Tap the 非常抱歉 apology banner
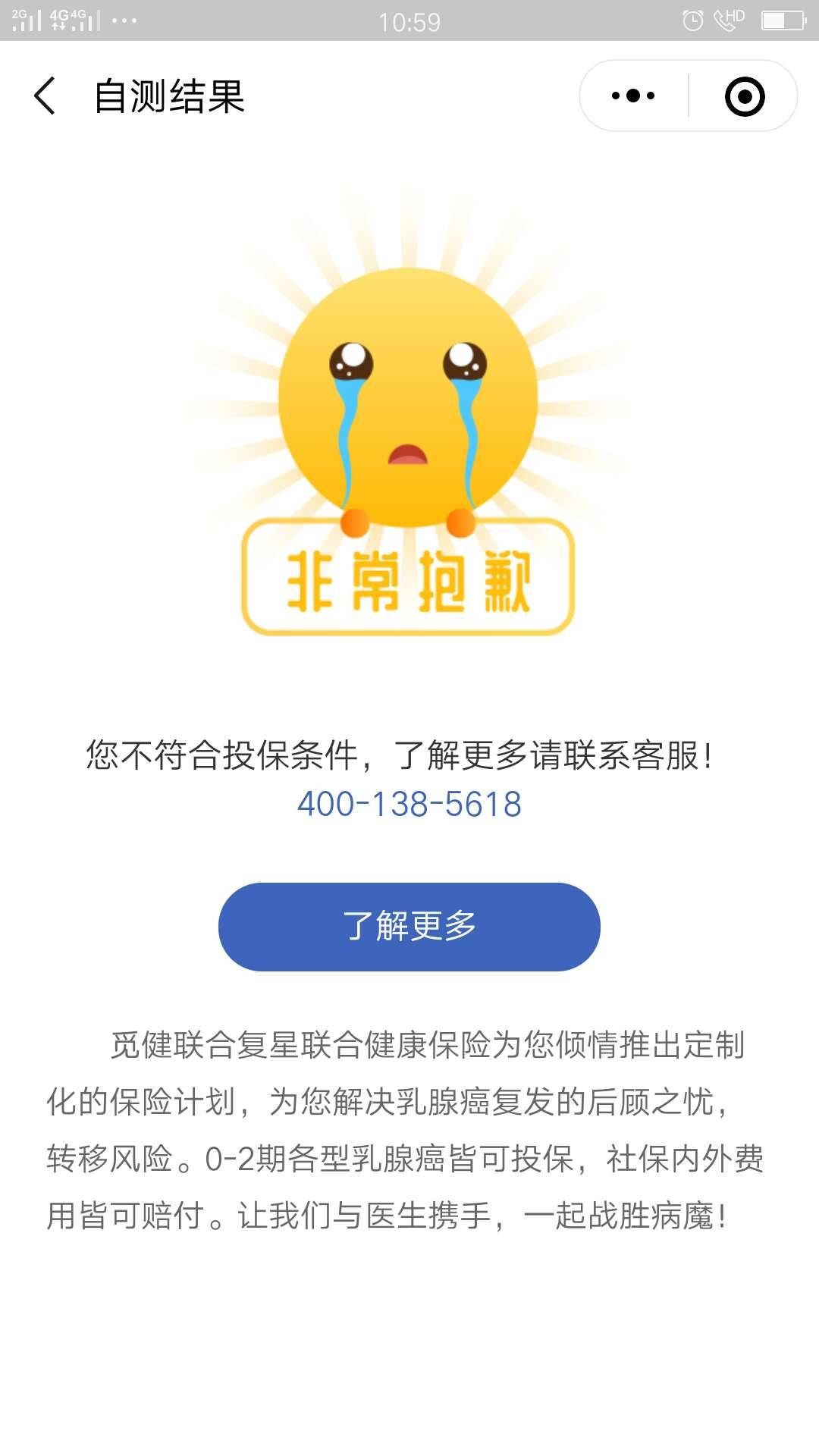Viewport: 819px width, 1456px height. (409, 580)
